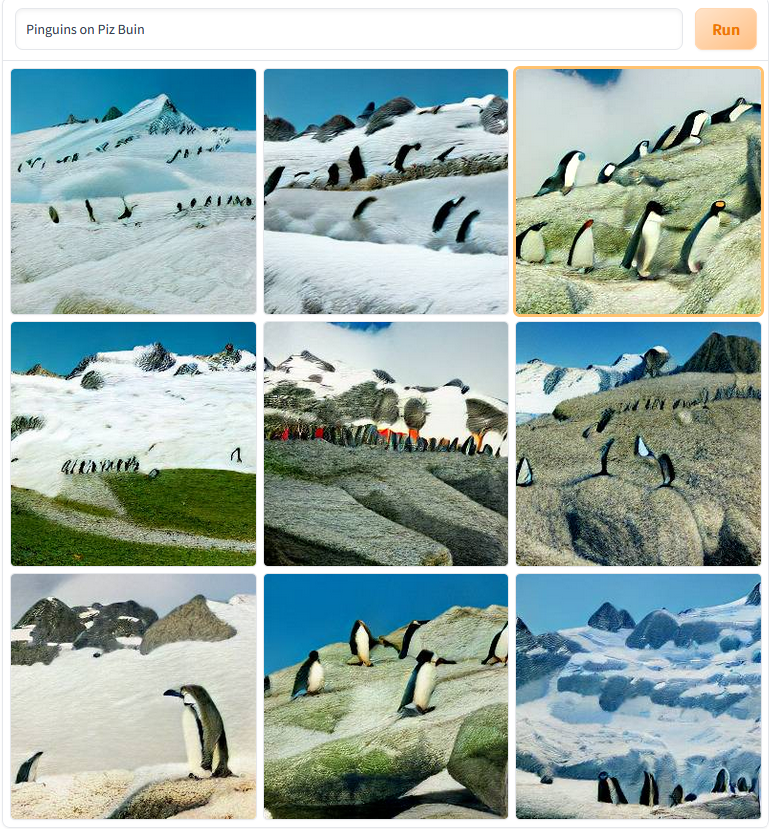
Task: Open the image with green meadow below snow
Action: tap(133, 443)
